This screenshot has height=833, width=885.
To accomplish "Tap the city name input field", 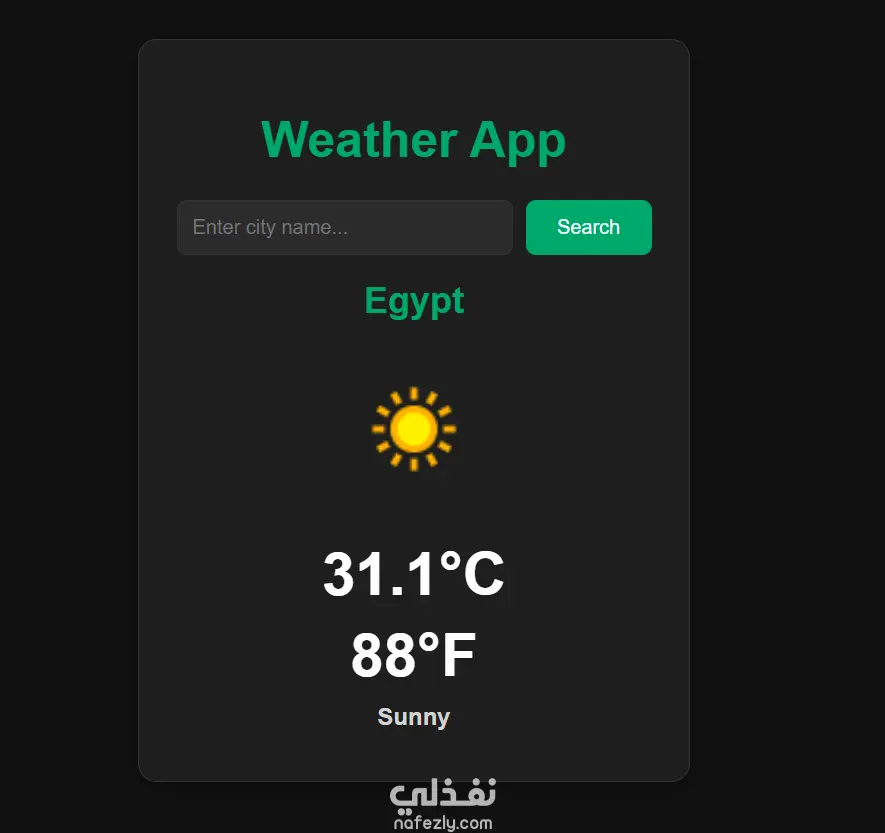I will (345, 227).
